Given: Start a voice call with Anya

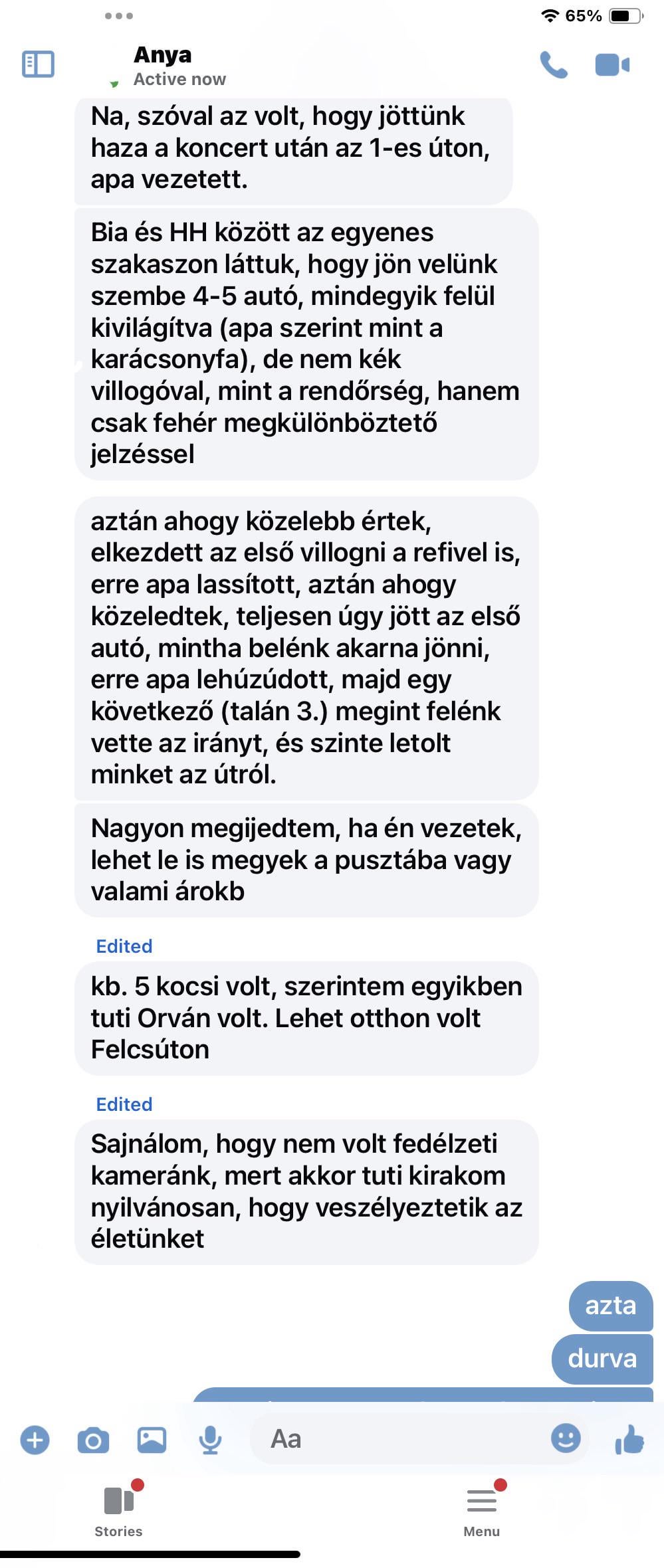Looking at the screenshot, I should pos(554,65).
